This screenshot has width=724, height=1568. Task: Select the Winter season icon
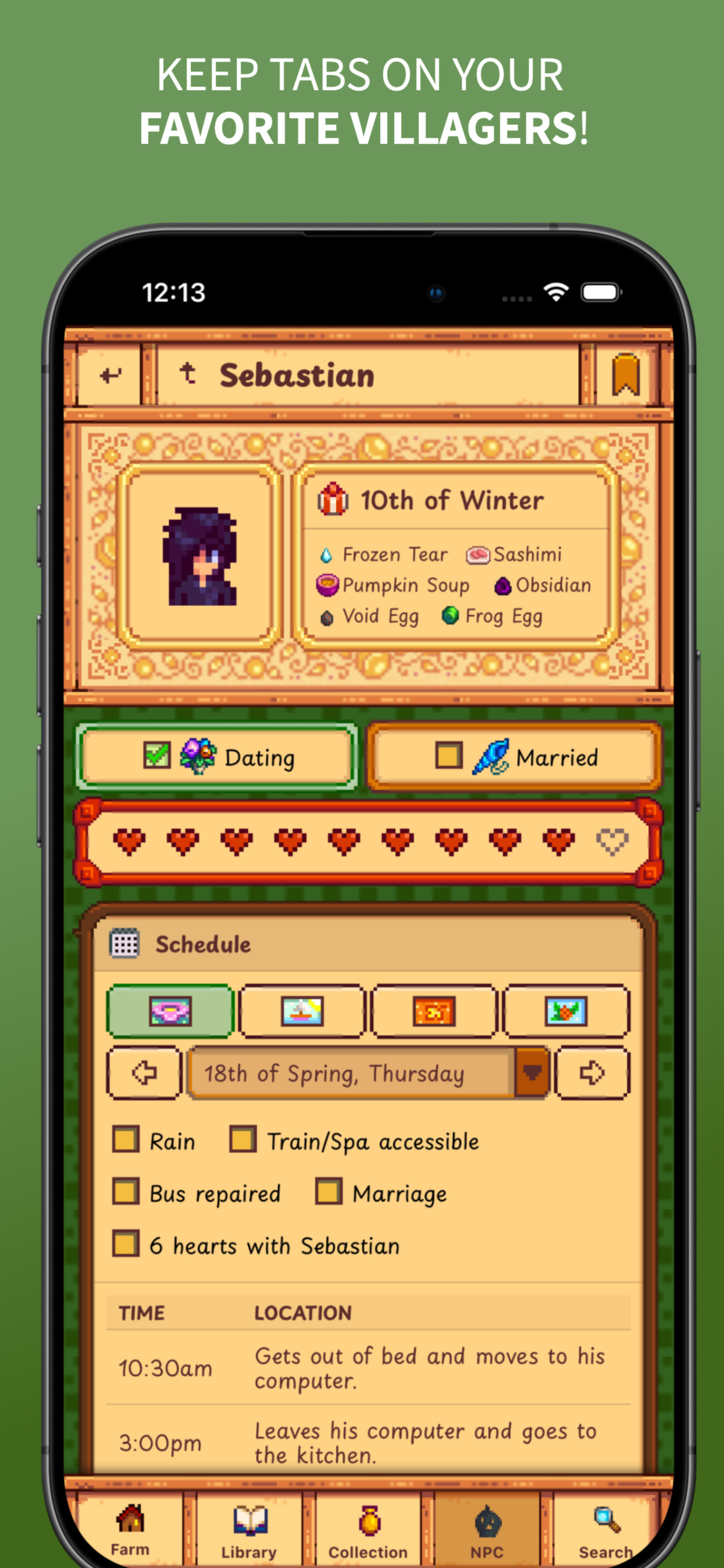(x=565, y=1010)
